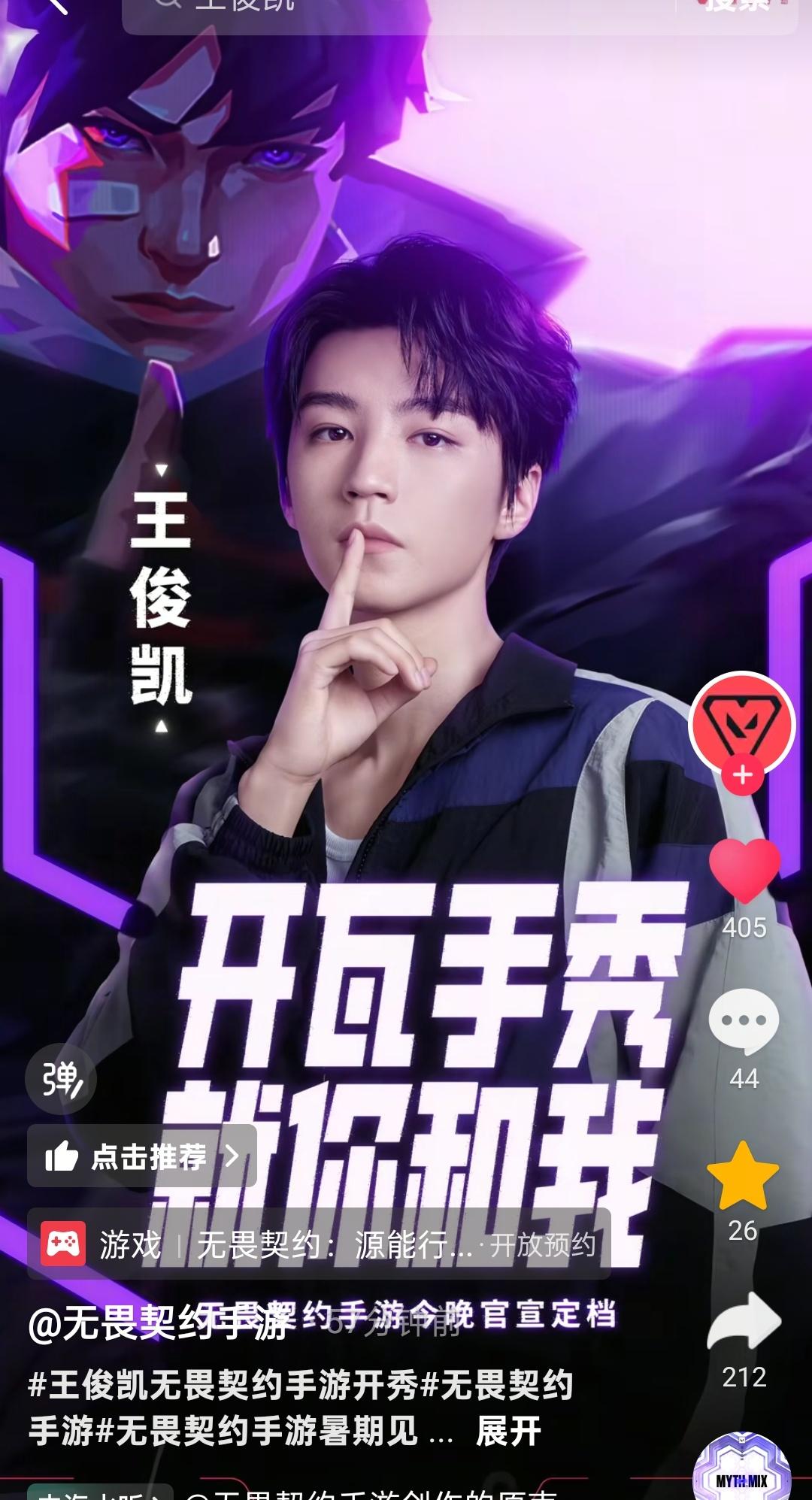Open the hashtag #王俊凯无畏契约手游开秀
Screen dimensions: 812x1500
(223, 1386)
